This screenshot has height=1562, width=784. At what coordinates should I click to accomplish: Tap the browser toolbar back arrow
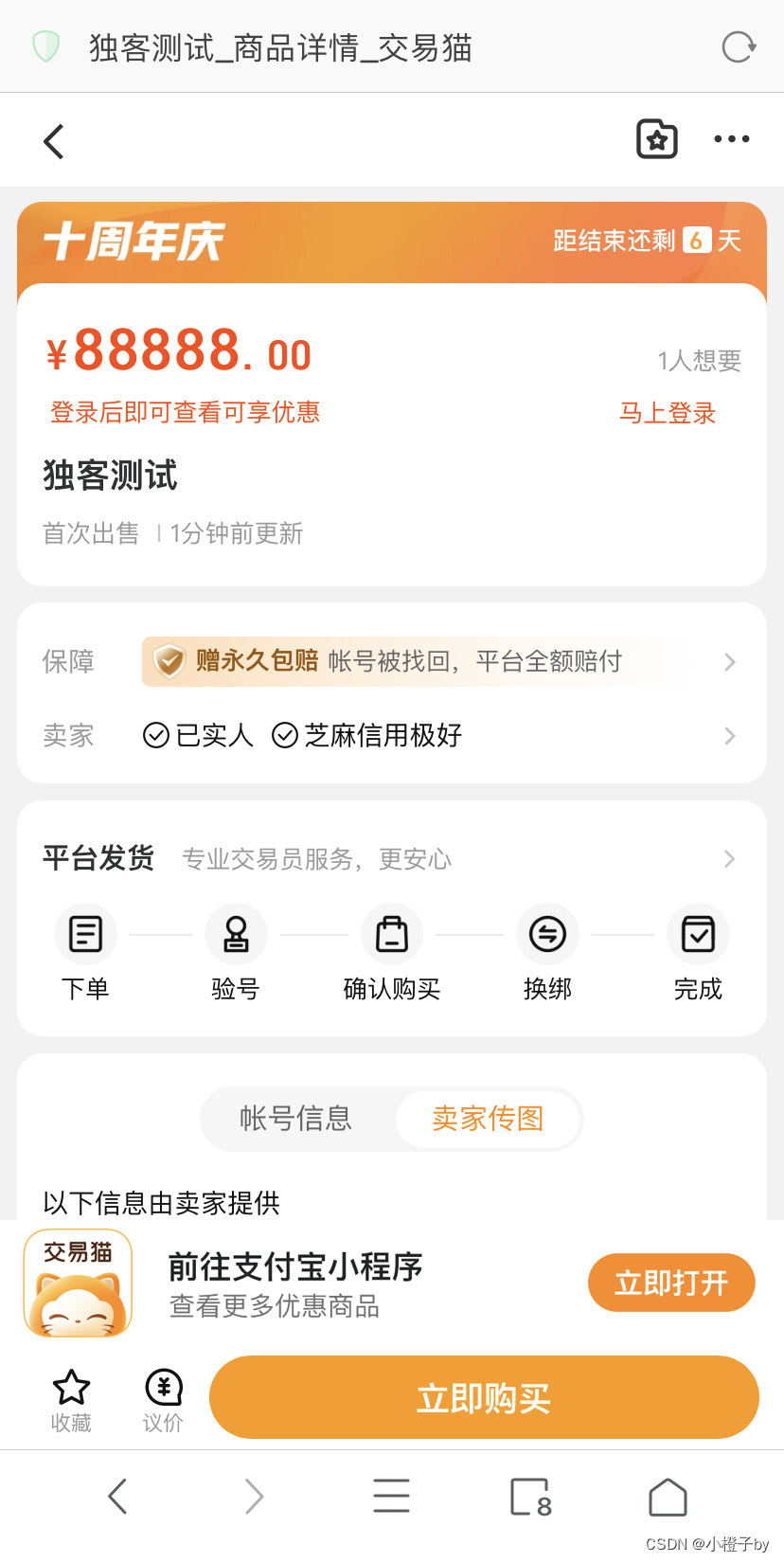click(x=117, y=1497)
